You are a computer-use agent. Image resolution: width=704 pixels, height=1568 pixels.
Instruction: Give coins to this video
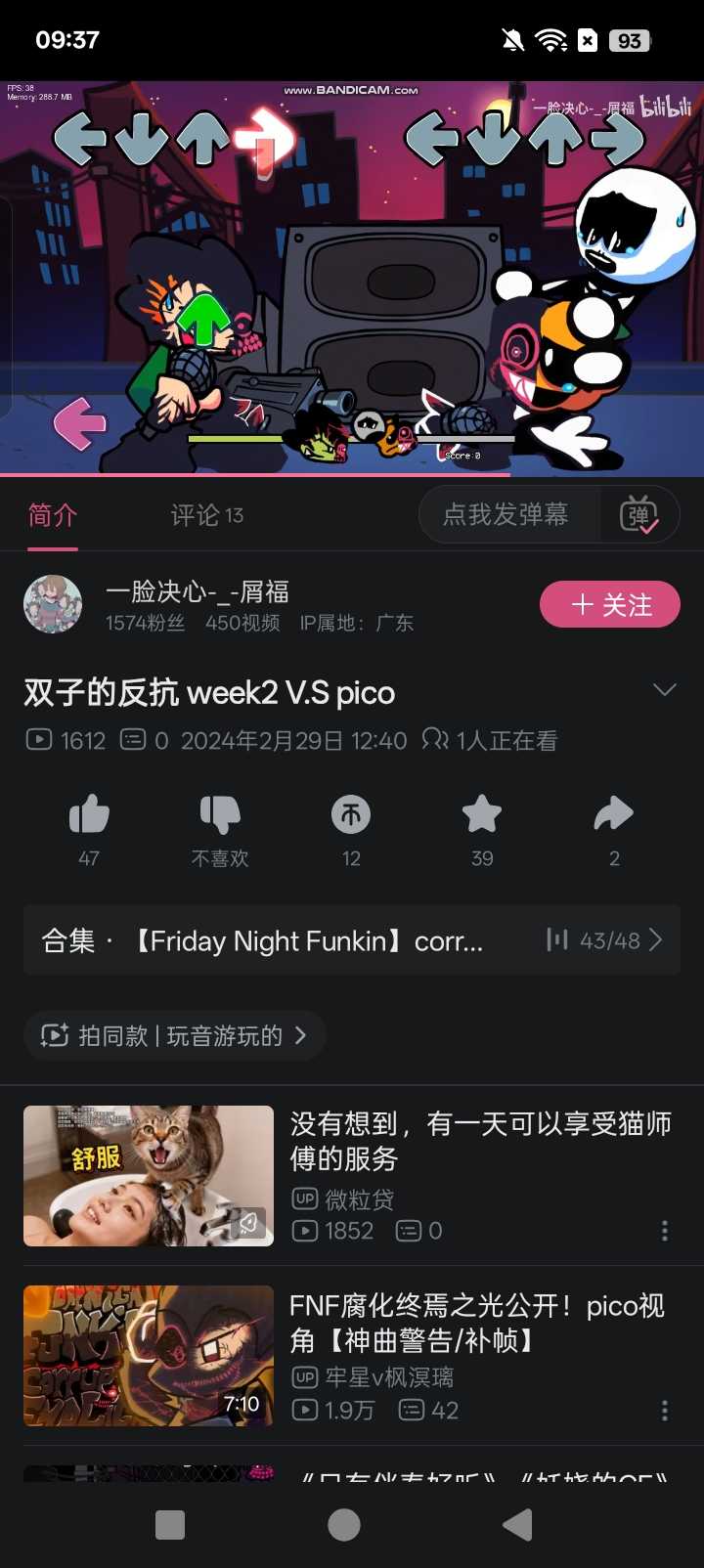(x=351, y=815)
